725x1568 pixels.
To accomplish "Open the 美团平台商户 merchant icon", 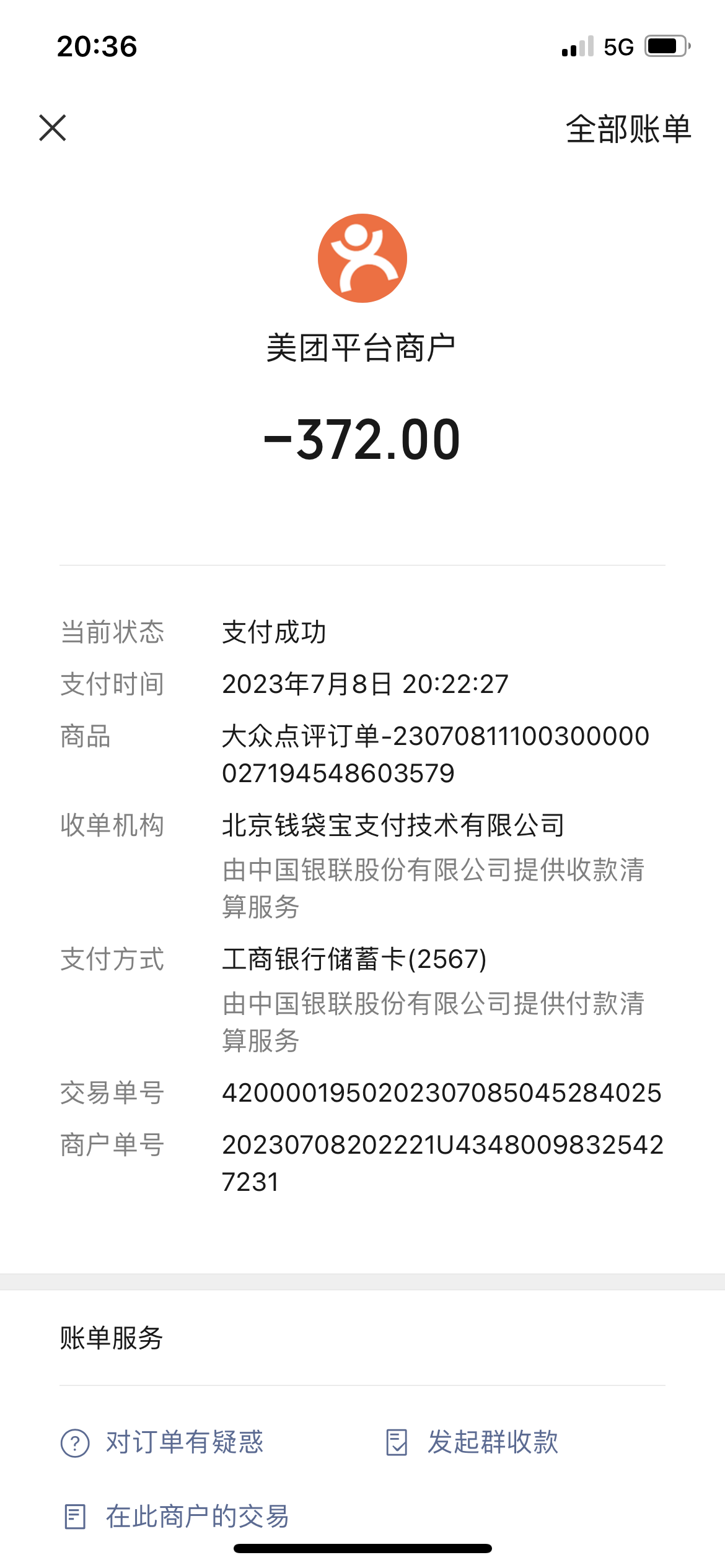I will [x=362, y=258].
